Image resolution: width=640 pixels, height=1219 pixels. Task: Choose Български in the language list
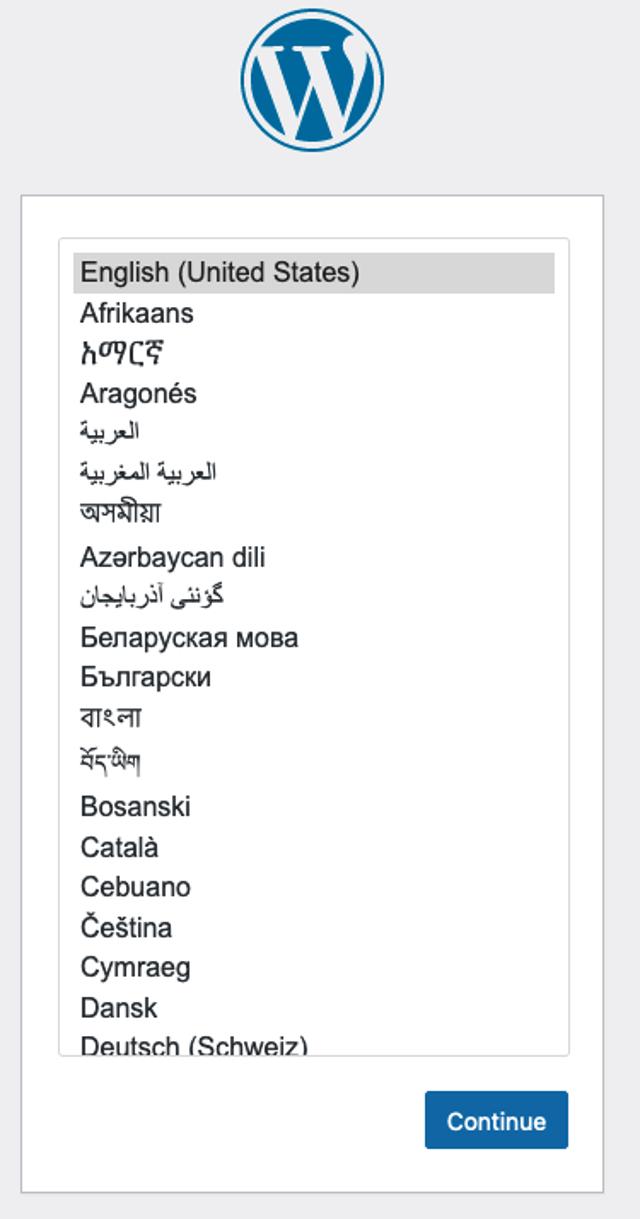pos(145,677)
